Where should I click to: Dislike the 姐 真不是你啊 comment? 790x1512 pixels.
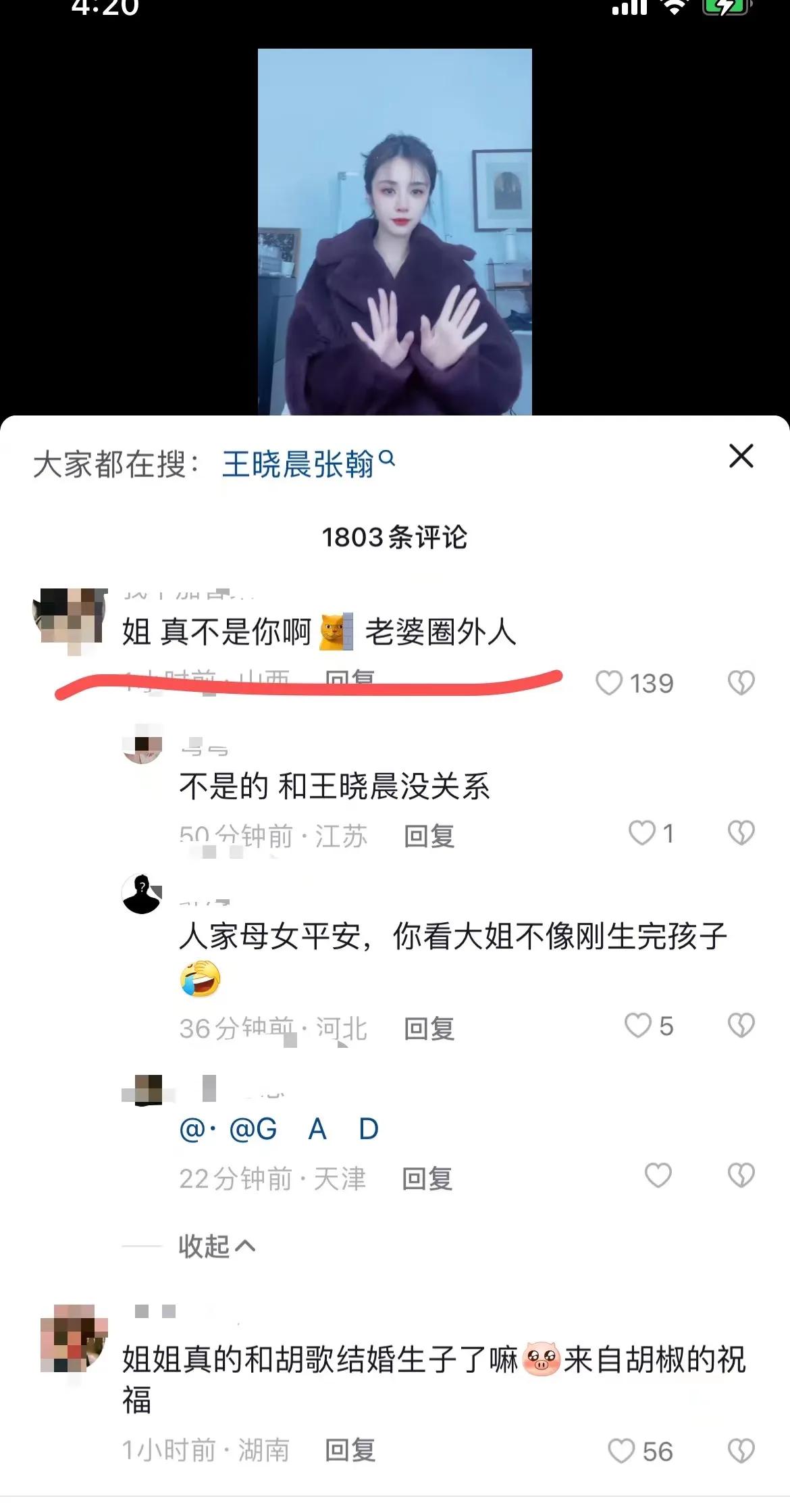(741, 683)
